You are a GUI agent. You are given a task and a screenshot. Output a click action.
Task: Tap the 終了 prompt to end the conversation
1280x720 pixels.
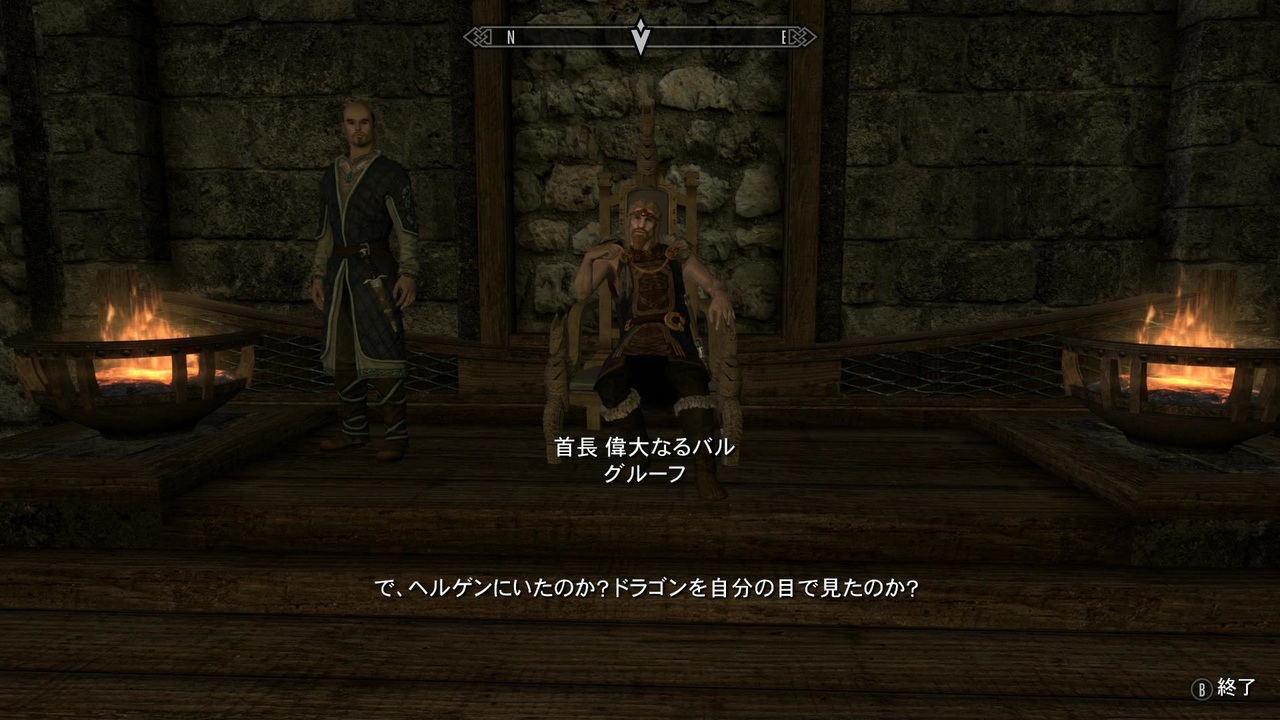pos(1224,688)
